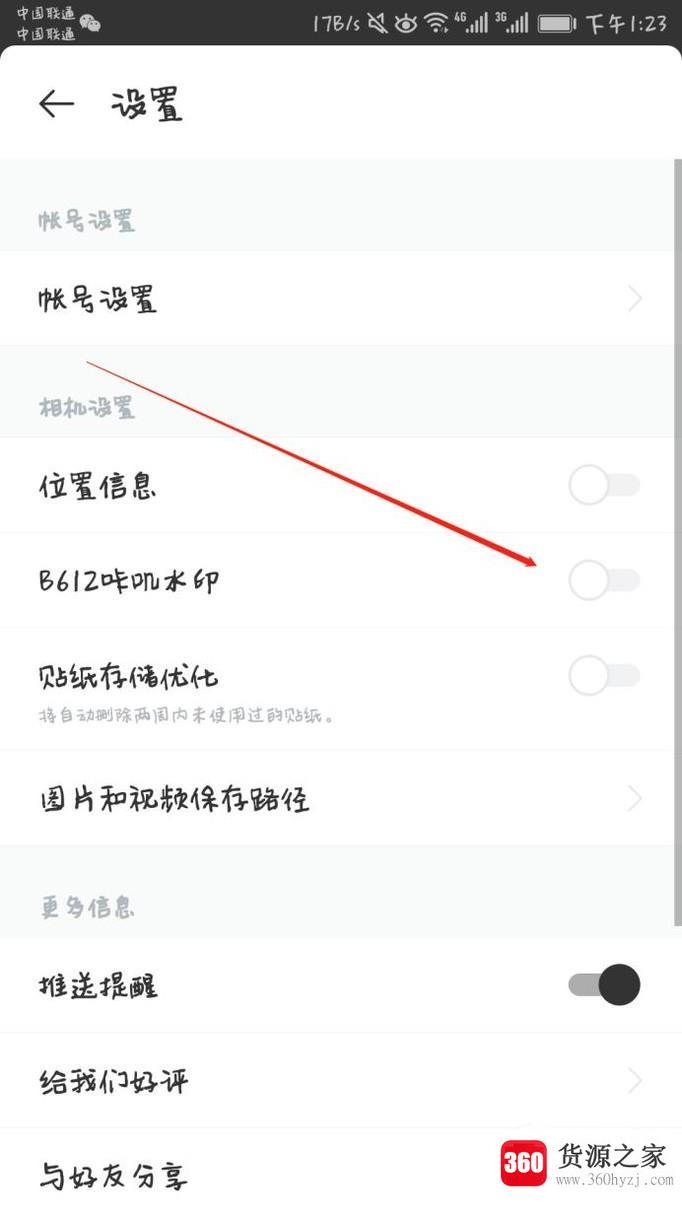Turn on B612咔叽水印 watermark switch
Screen dimensions: 682x1212
coord(604,580)
